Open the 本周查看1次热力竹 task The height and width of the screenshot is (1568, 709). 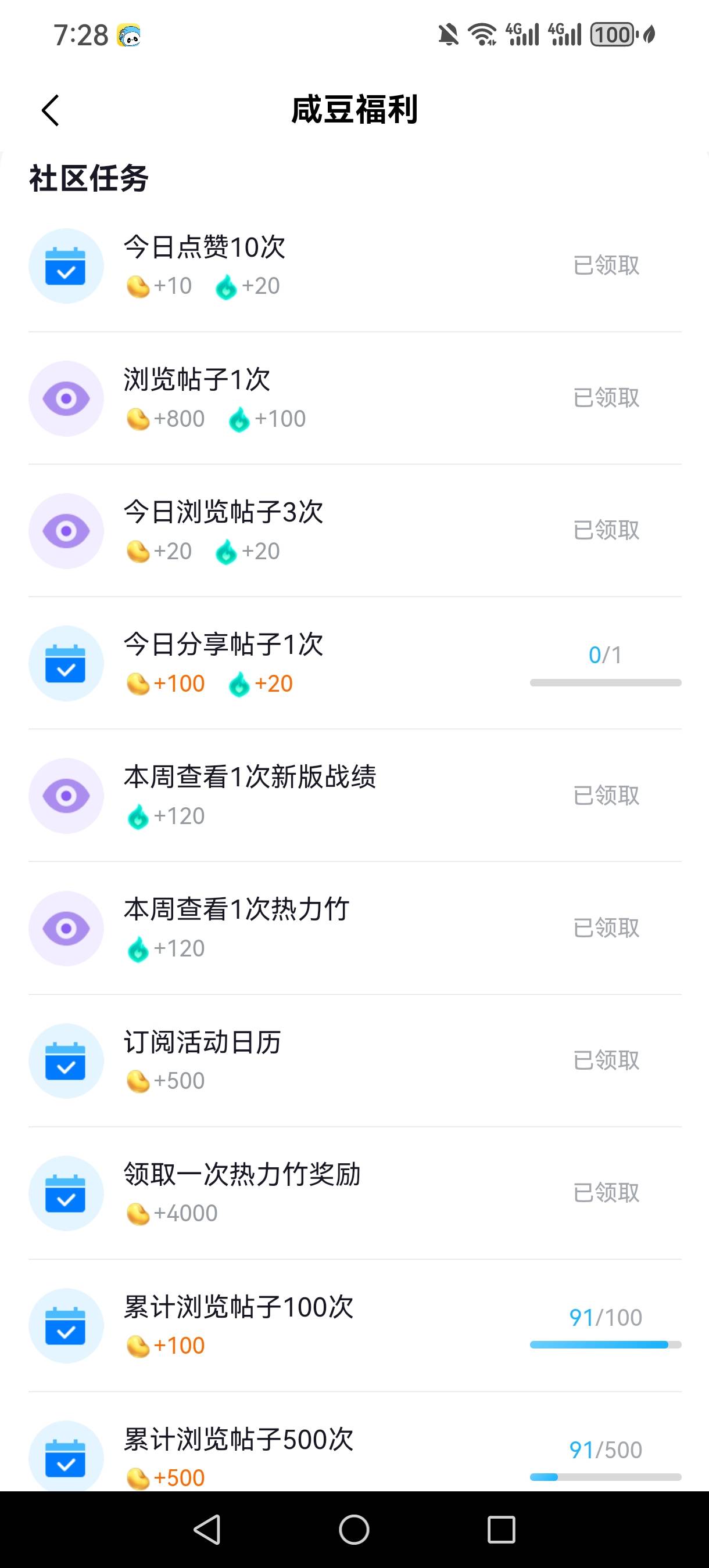tap(354, 928)
